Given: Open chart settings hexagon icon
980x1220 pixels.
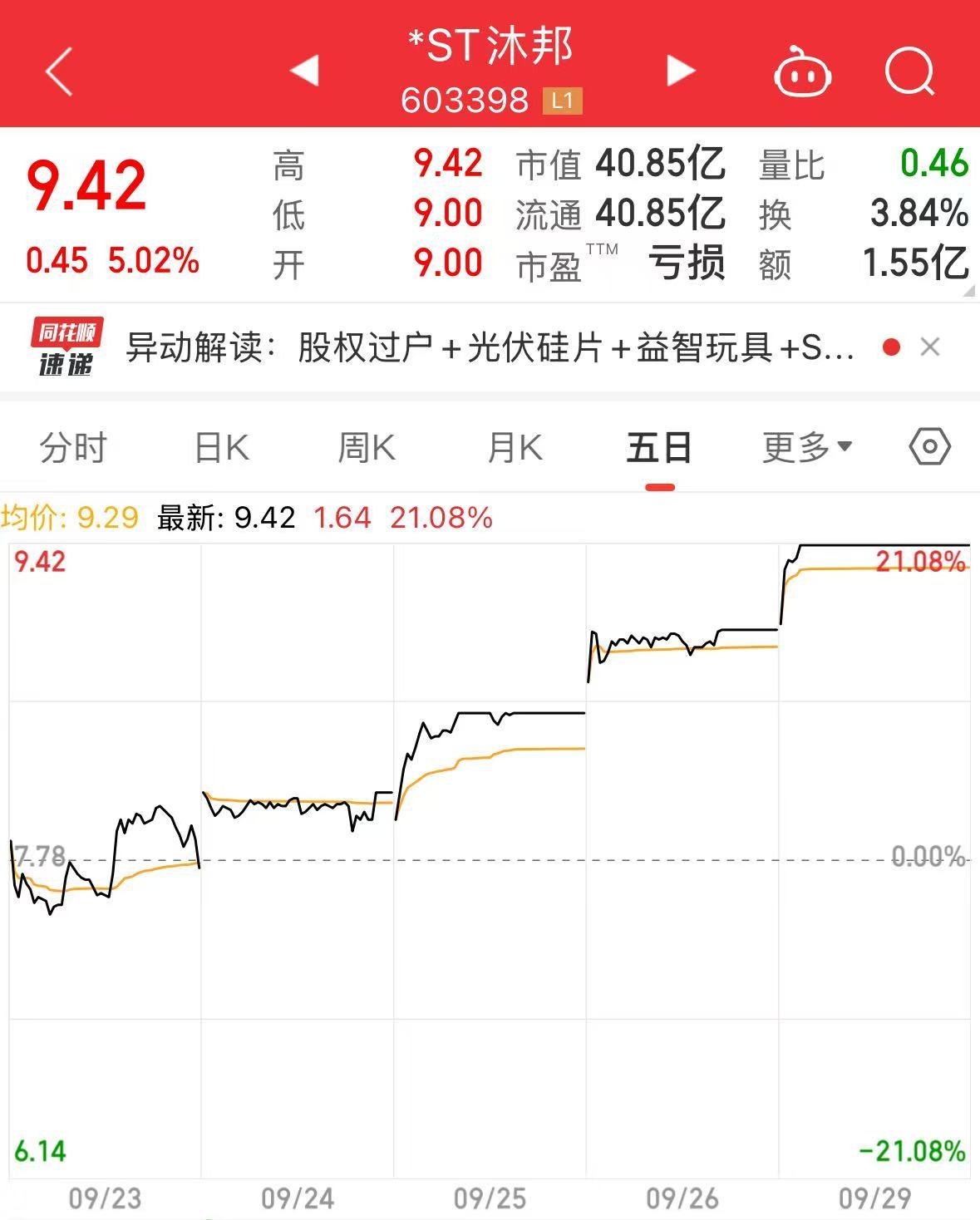Looking at the screenshot, I should coord(929,447).
